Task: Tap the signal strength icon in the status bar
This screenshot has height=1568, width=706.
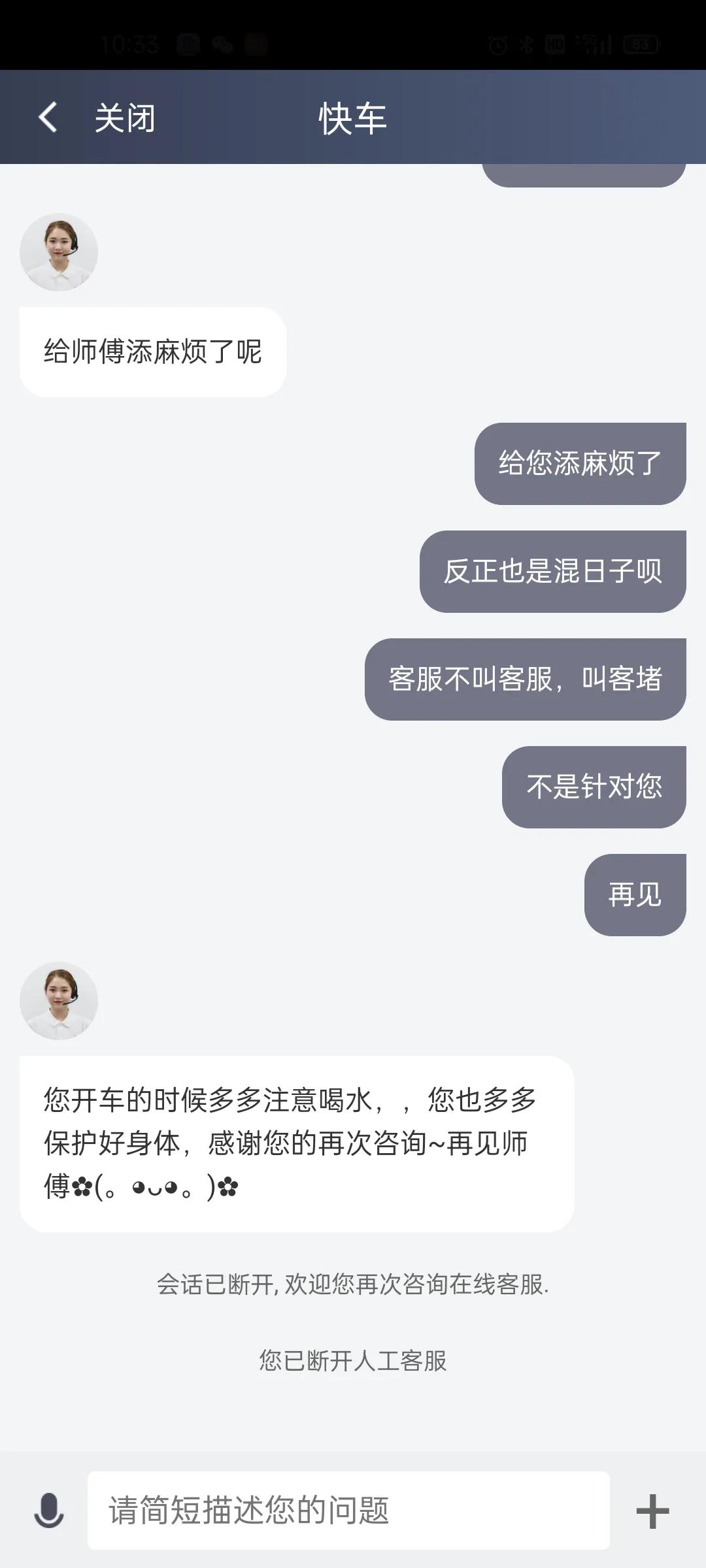Action: (x=594, y=46)
